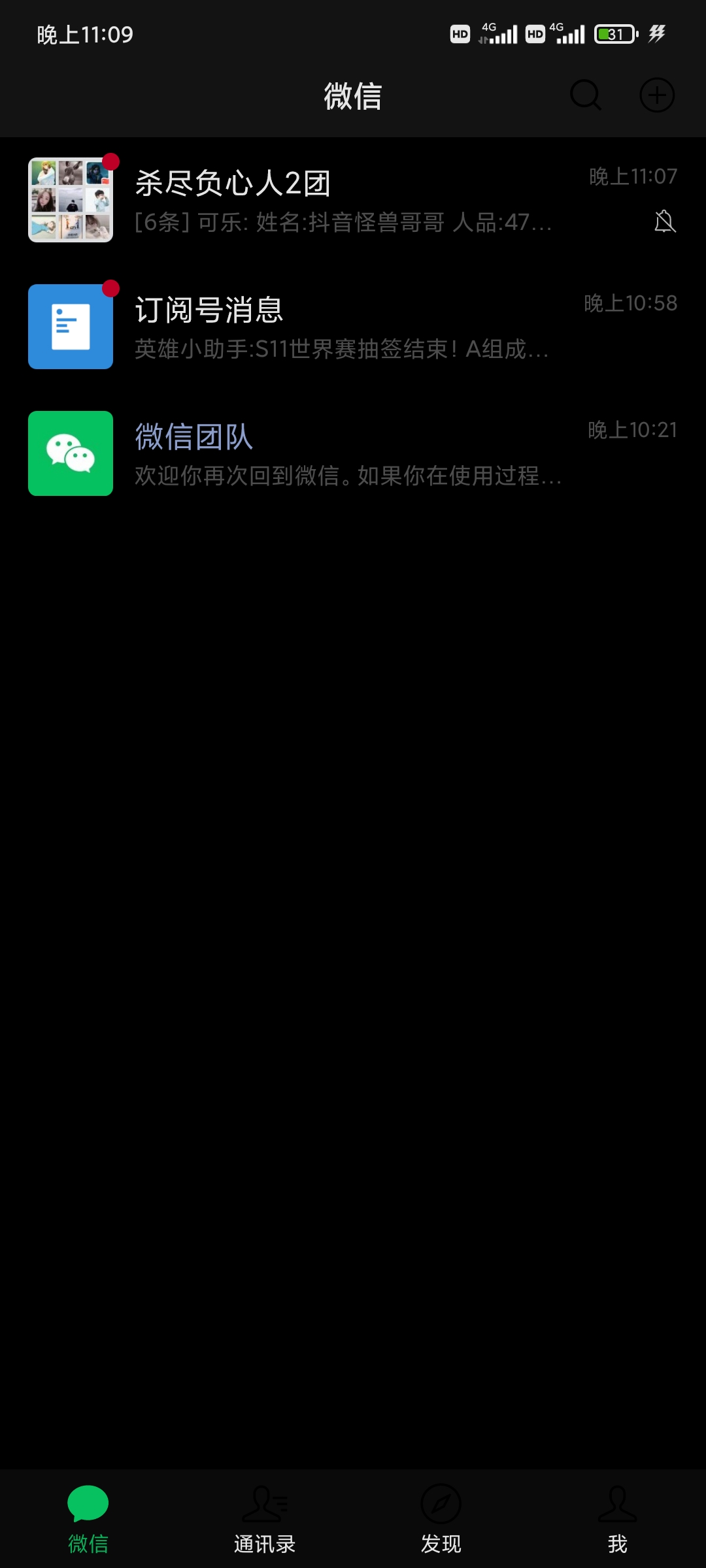The width and height of the screenshot is (706, 1568).
Task: Open 订阅号消息 subscription messages
Action: [x=353, y=327]
